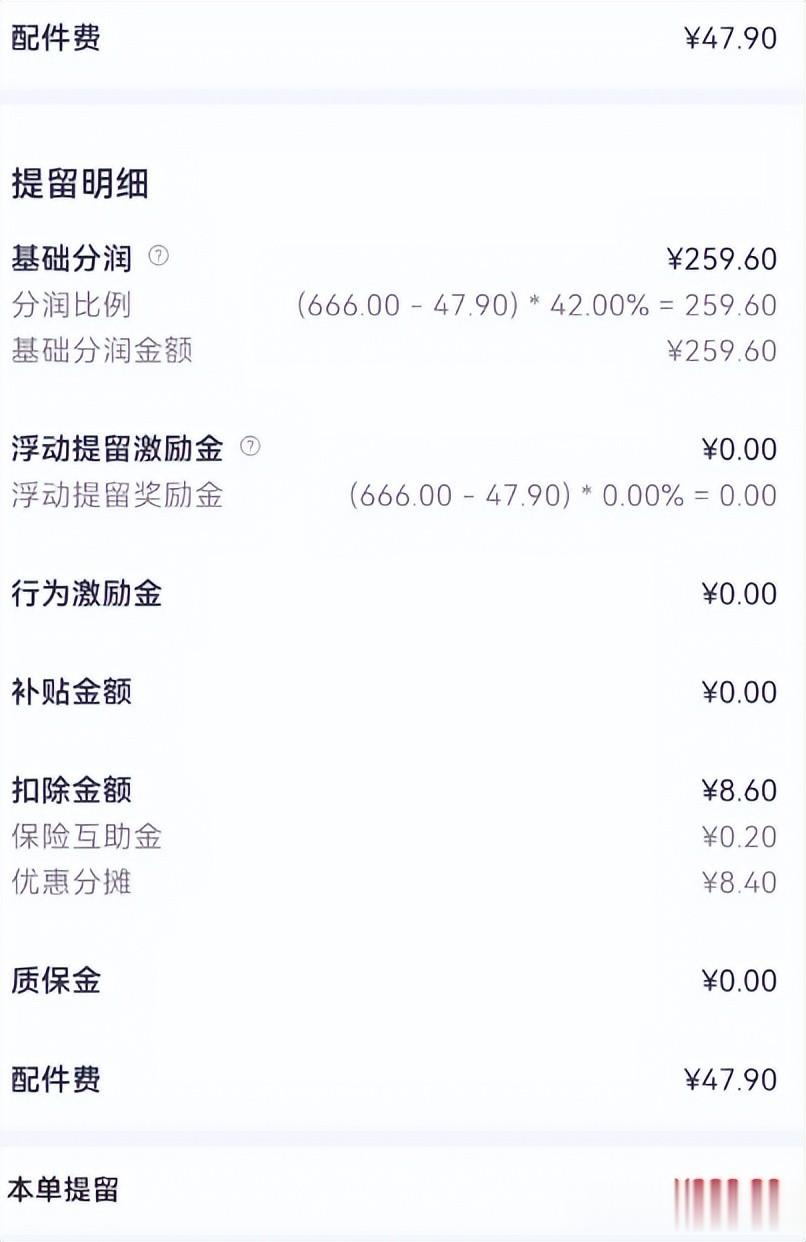Open the help icon beside 基础分润
Viewport: 806px width, 1242px height.
click(159, 257)
